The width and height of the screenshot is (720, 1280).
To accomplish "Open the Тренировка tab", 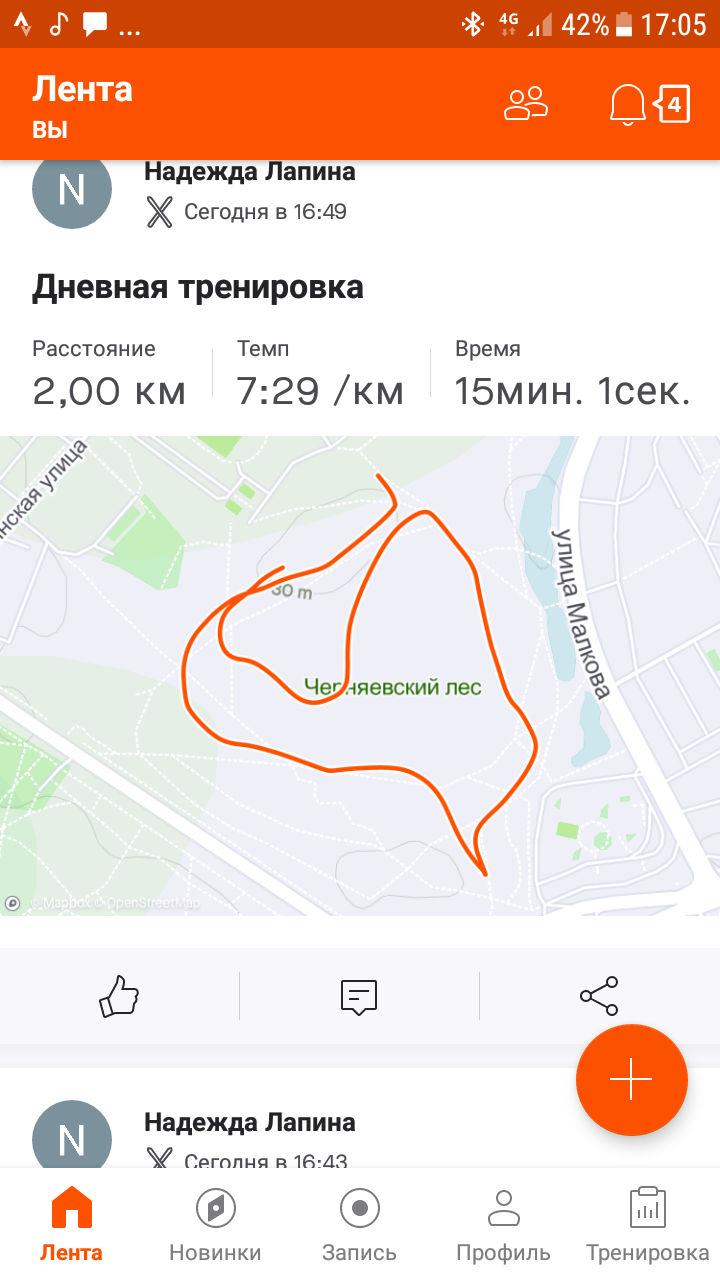I will (647, 1224).
